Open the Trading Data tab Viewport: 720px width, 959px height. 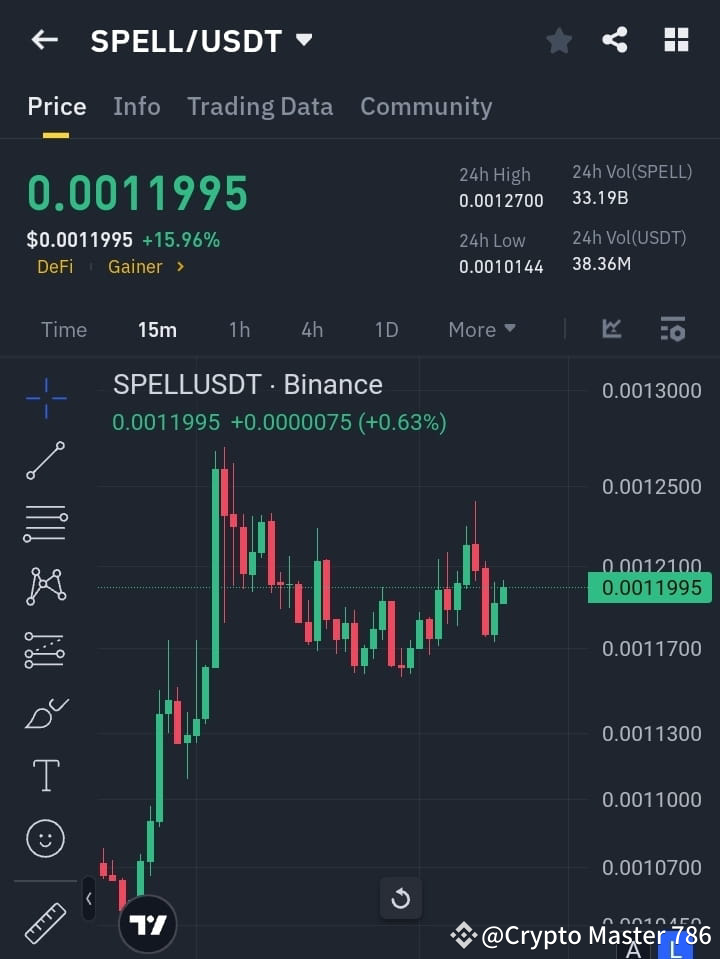point(260,106)
